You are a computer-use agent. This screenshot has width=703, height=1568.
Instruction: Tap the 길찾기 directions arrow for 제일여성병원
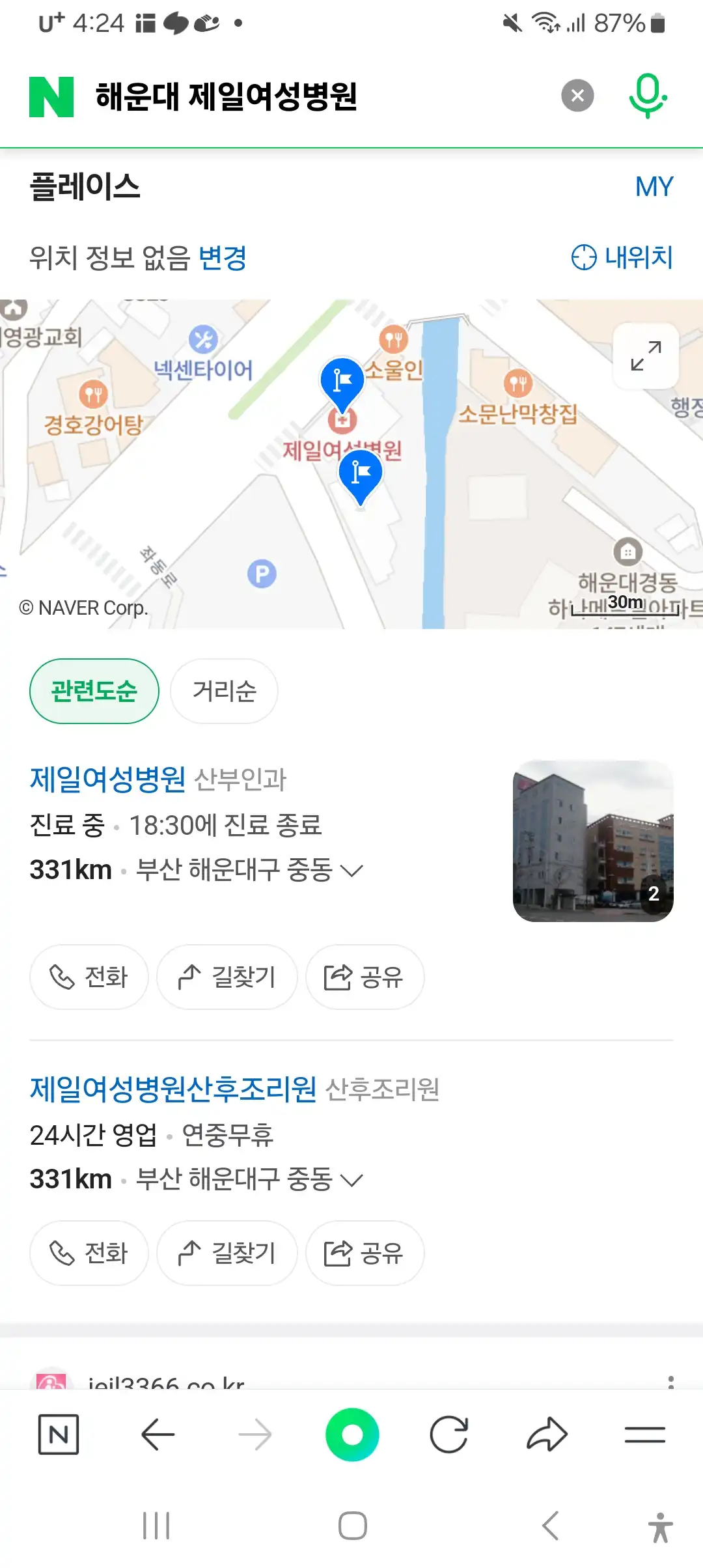click(x=226, y=977)
